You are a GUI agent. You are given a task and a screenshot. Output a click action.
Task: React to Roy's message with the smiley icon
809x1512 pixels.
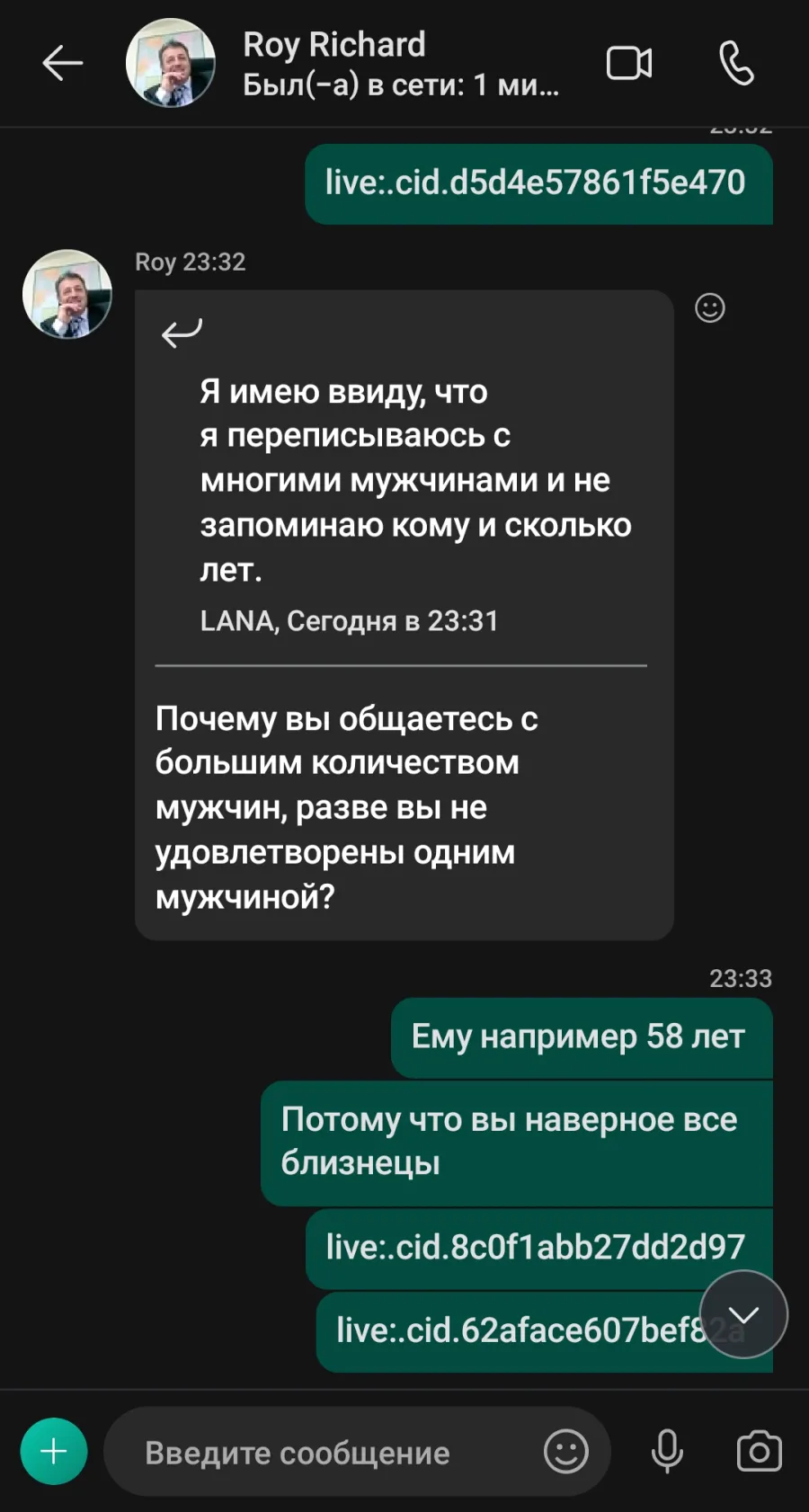pyautogui.click(x=710, y=308)
